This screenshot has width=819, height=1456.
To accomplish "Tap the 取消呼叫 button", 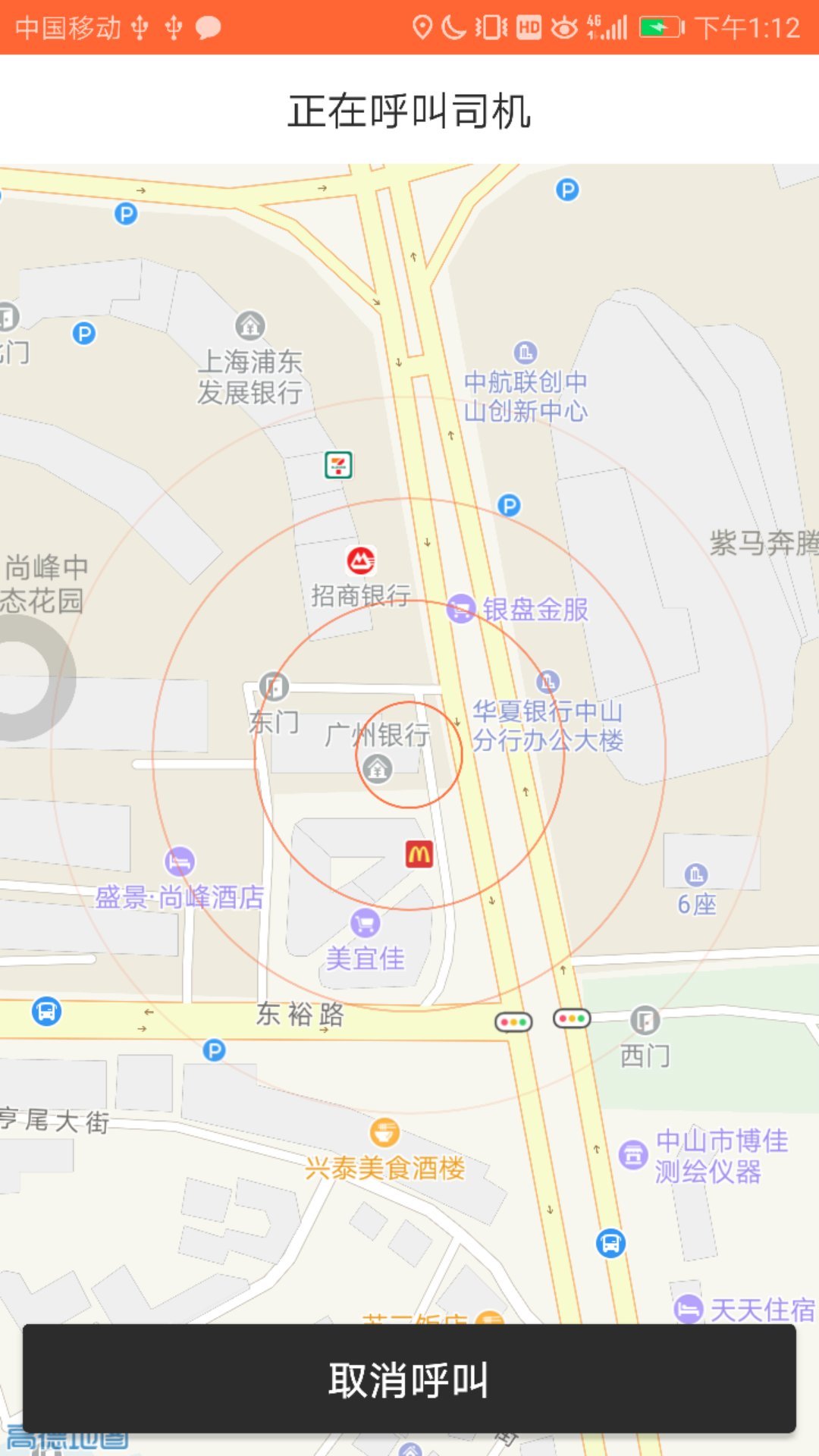I will tap(409, 1379).
